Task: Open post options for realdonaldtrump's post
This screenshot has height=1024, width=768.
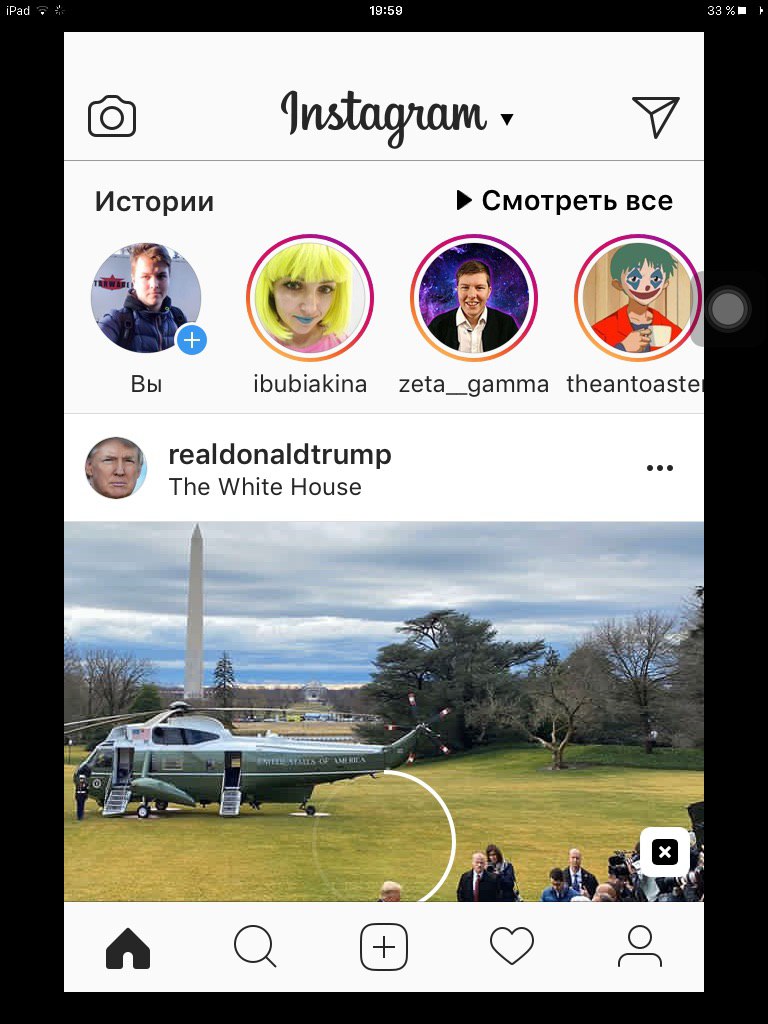Action: pos(660,468)
